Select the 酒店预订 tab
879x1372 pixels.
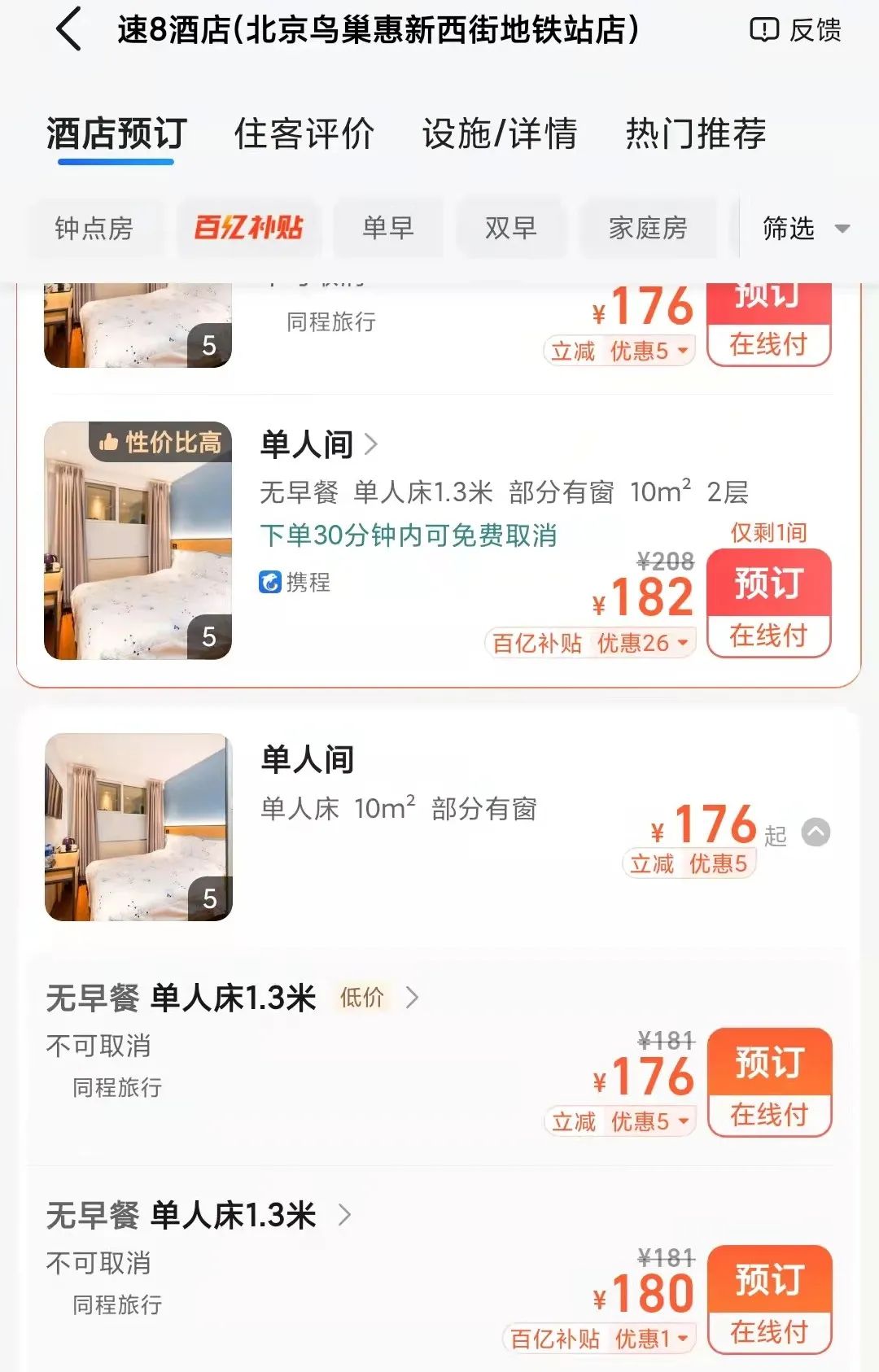pos(116,133)
